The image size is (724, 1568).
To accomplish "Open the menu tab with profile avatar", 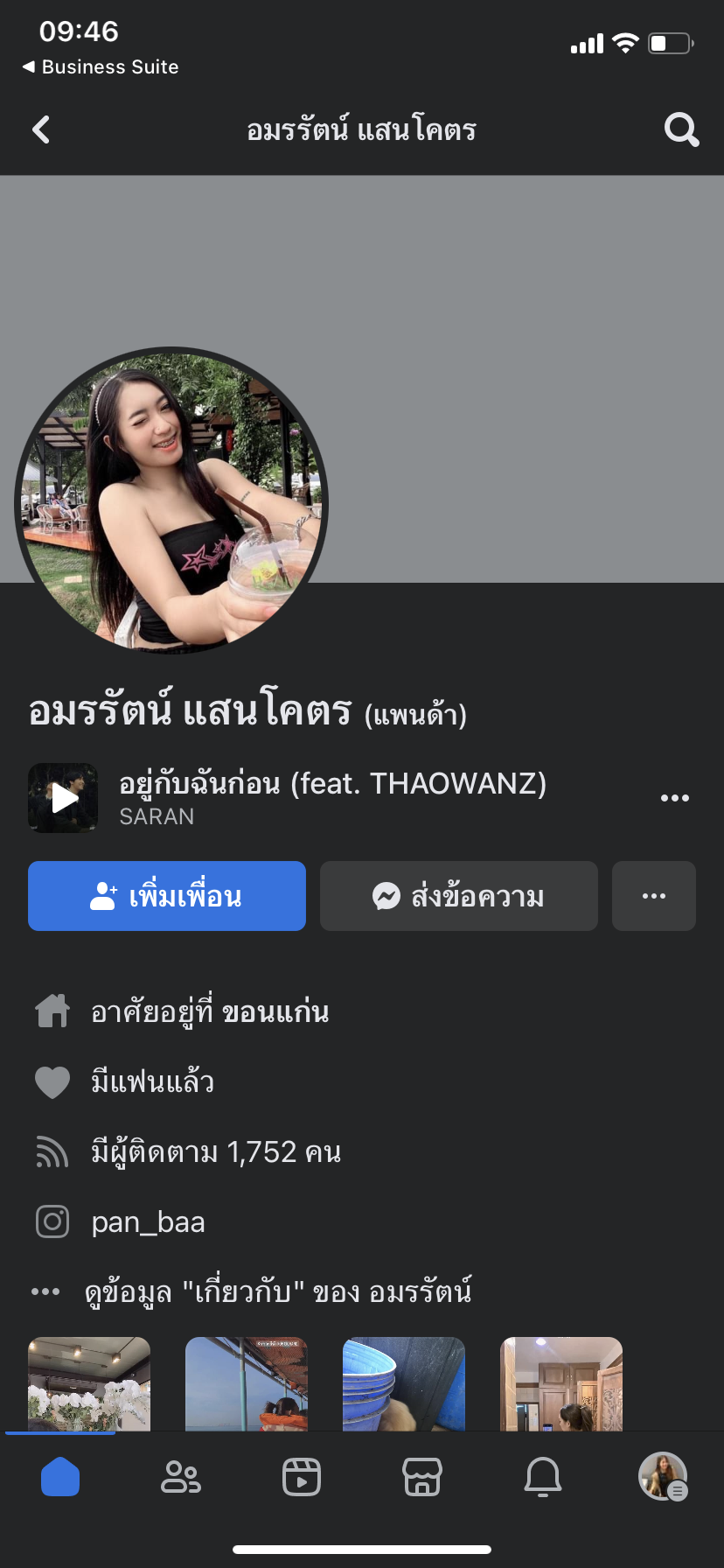I will point(663,1477).
